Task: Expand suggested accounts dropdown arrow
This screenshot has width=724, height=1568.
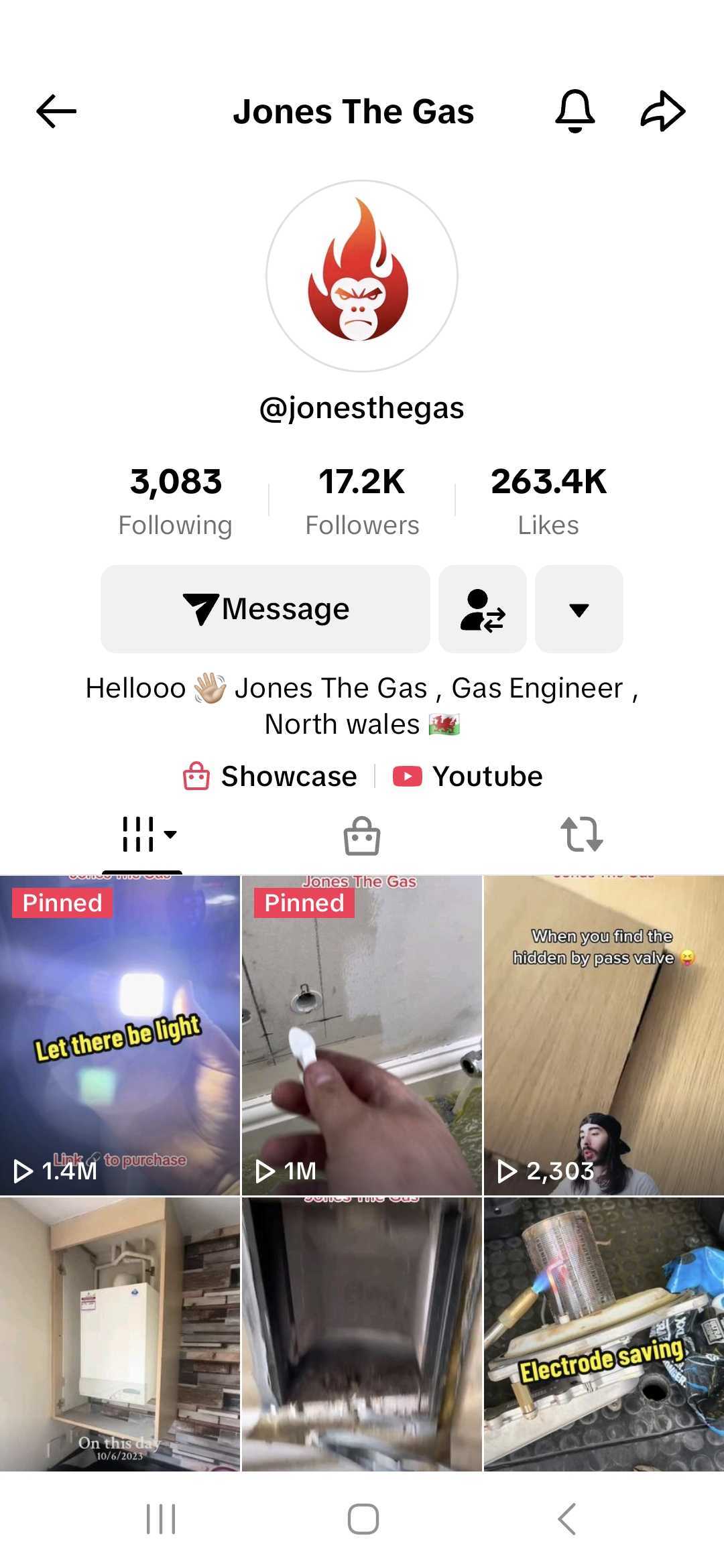Action: 579,609
